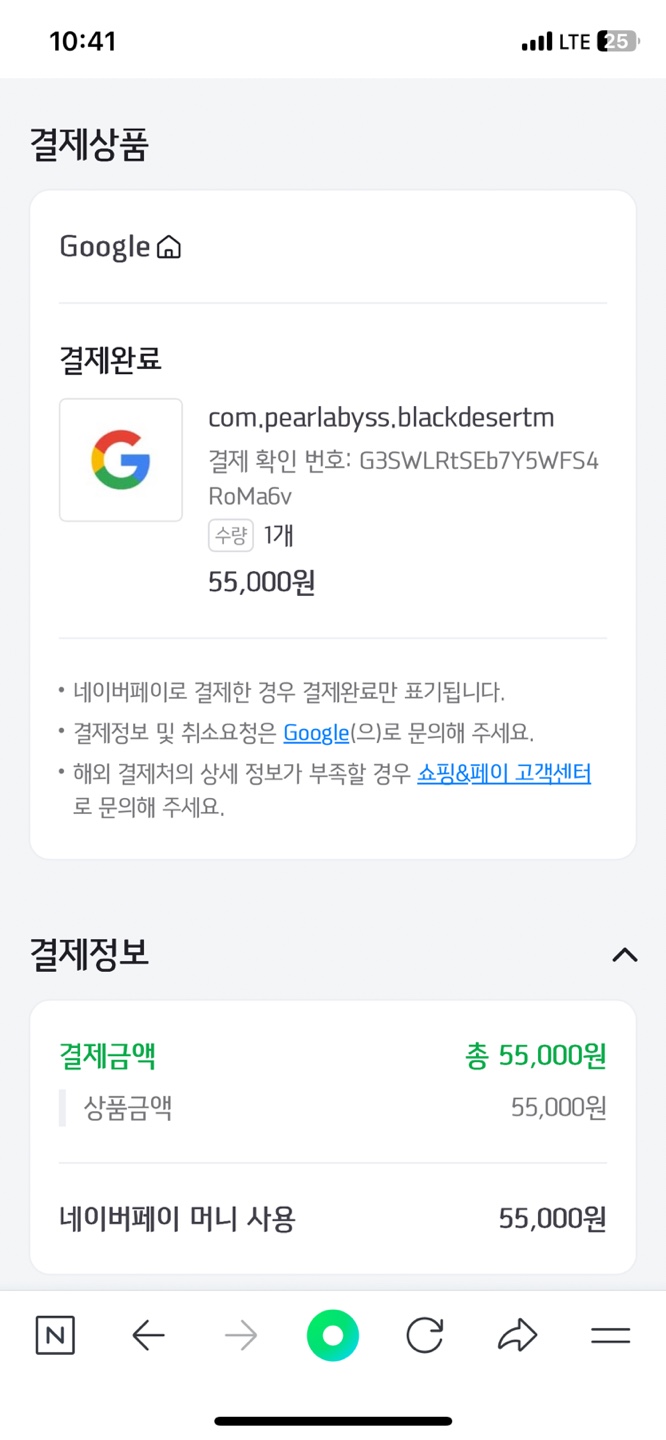Reload the page with the refresh icon

click(x=425, y=1335)
